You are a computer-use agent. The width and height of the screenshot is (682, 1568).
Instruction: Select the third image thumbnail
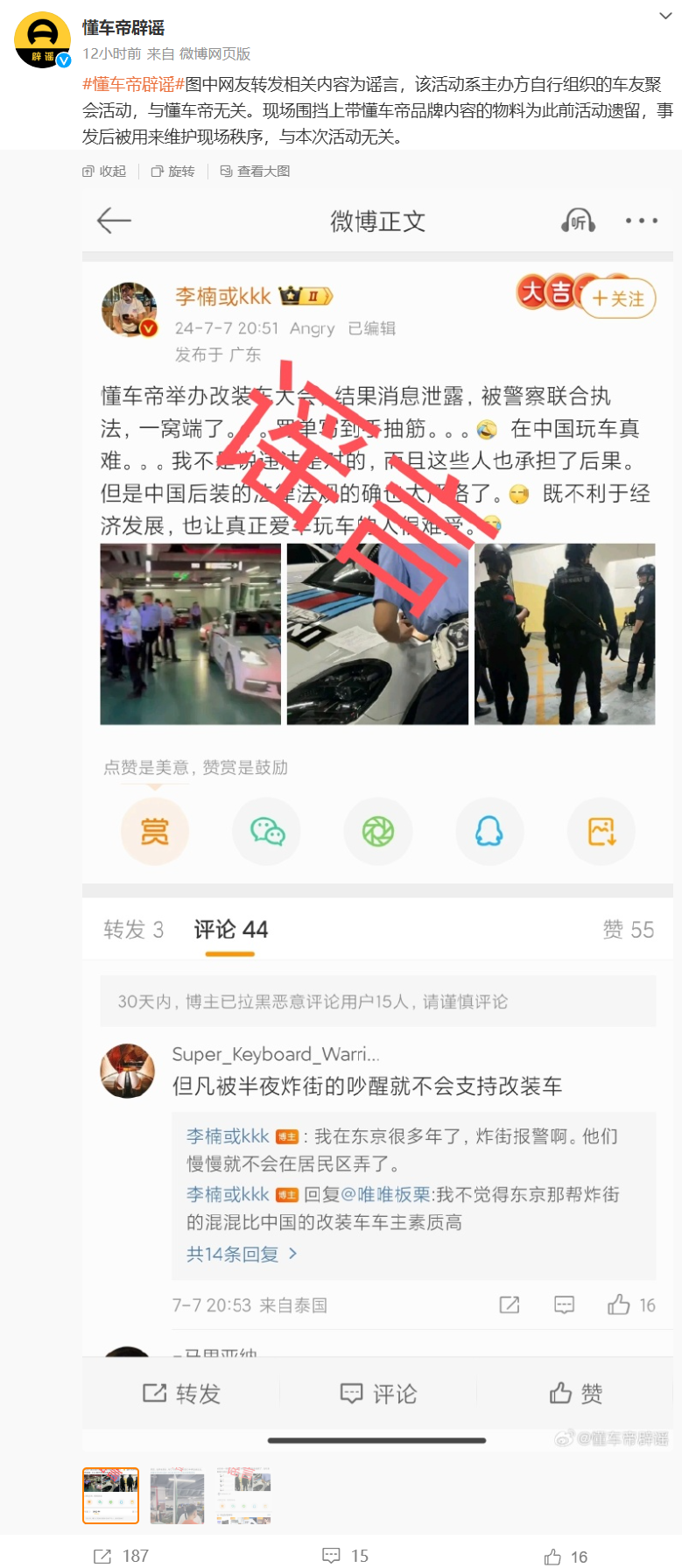243,1495
